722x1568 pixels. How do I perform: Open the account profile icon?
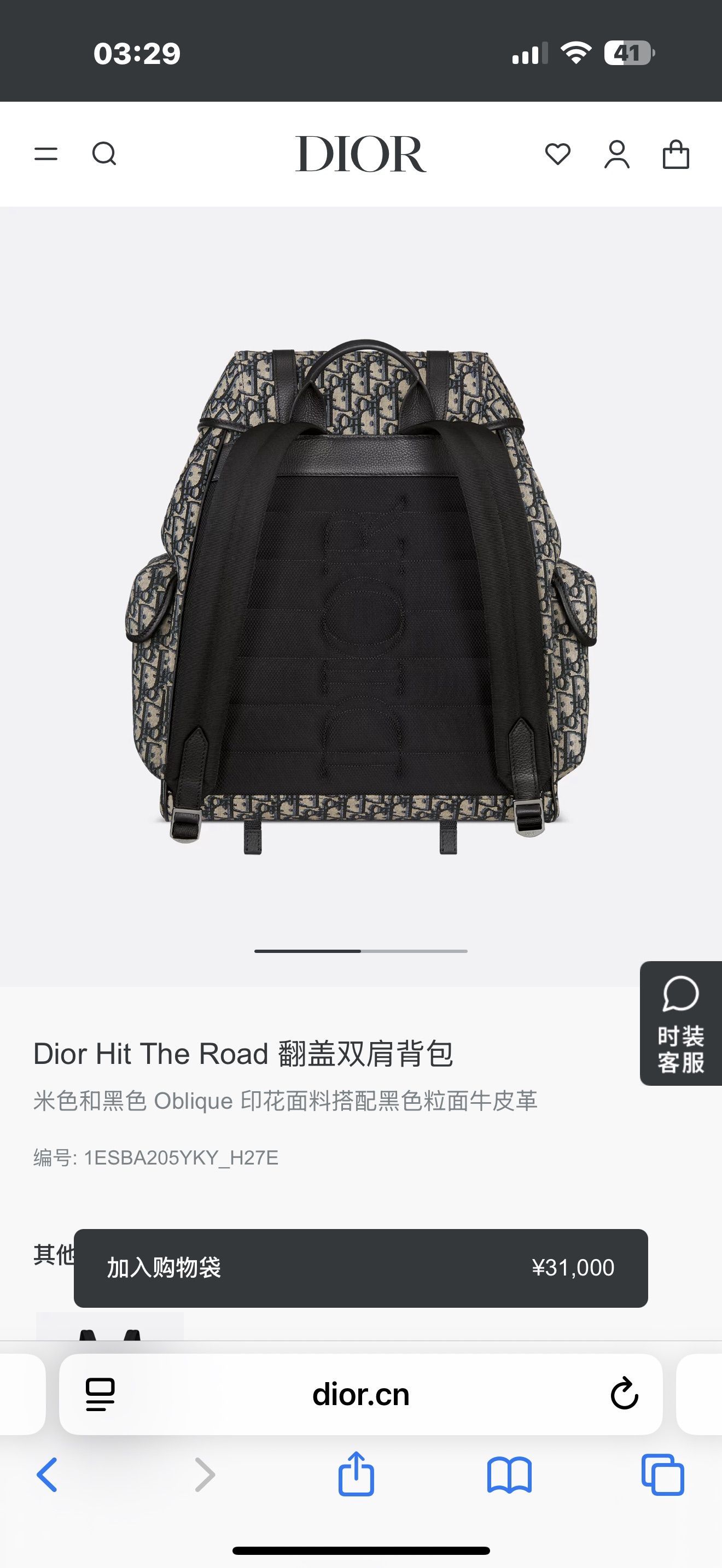pos(616,154)
